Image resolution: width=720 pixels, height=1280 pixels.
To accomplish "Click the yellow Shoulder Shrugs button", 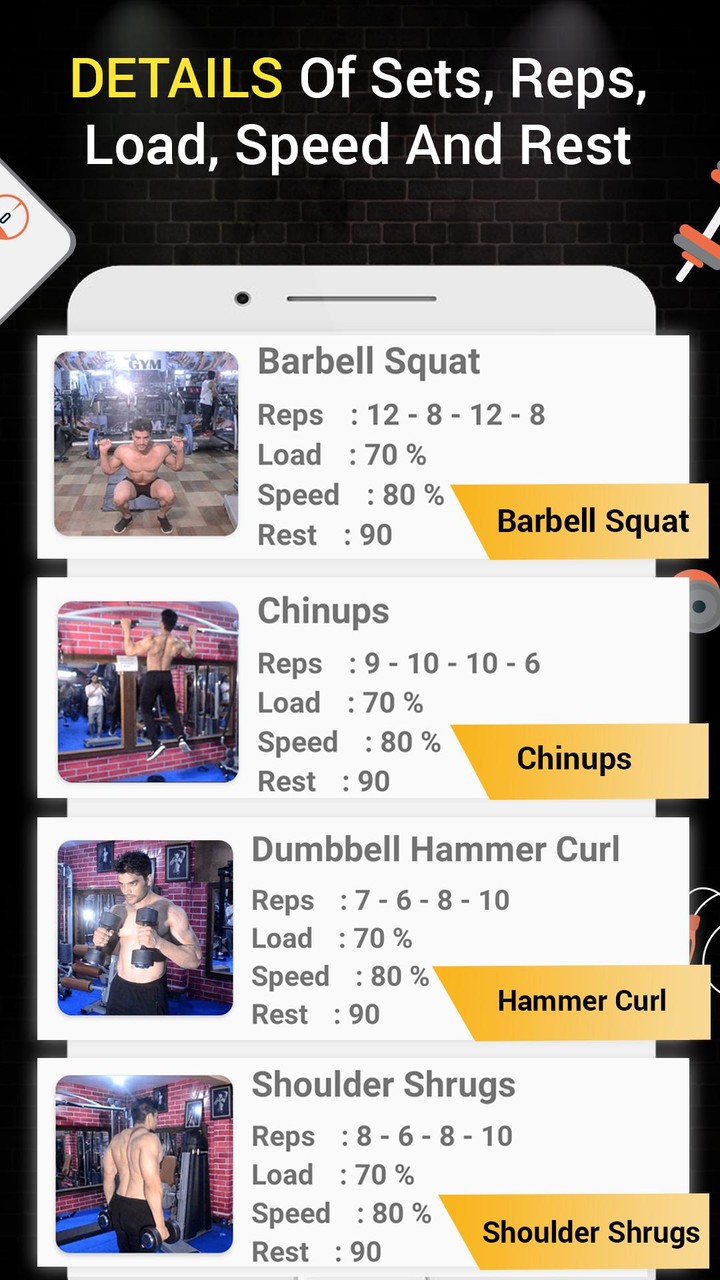I will click(592, 1233).
